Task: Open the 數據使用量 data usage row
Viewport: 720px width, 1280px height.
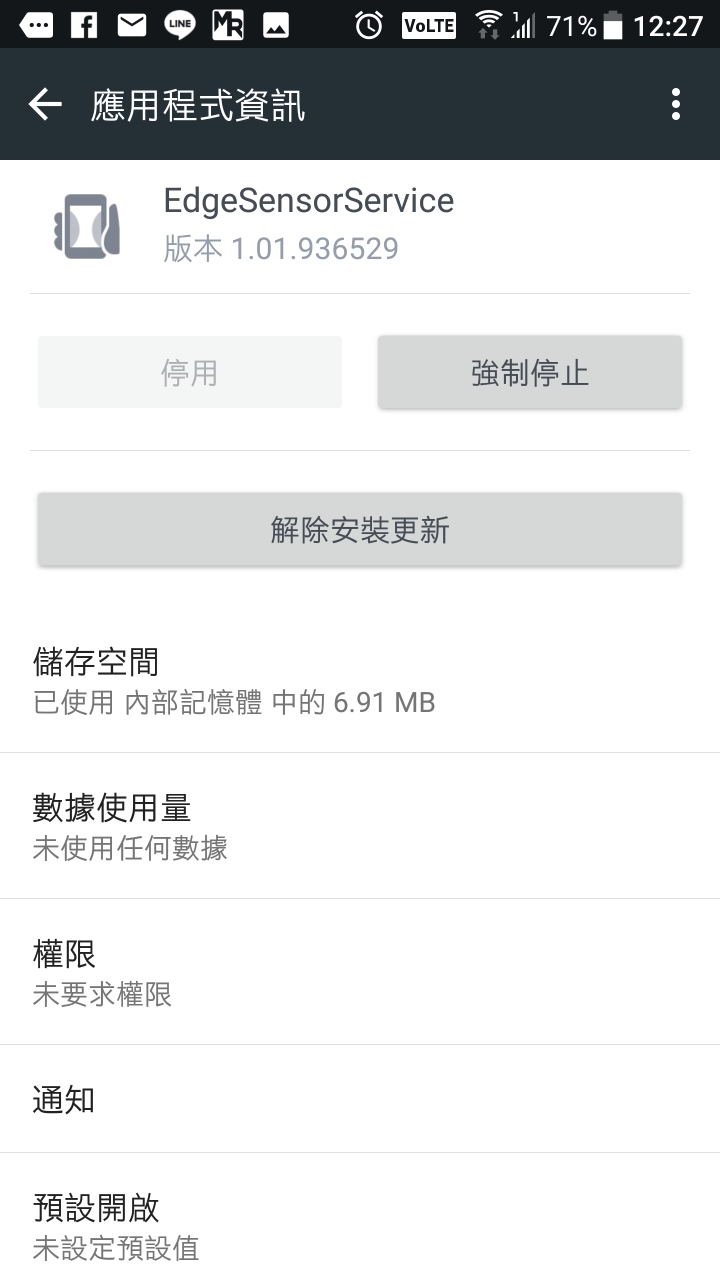Action: (x=360, y=826)
